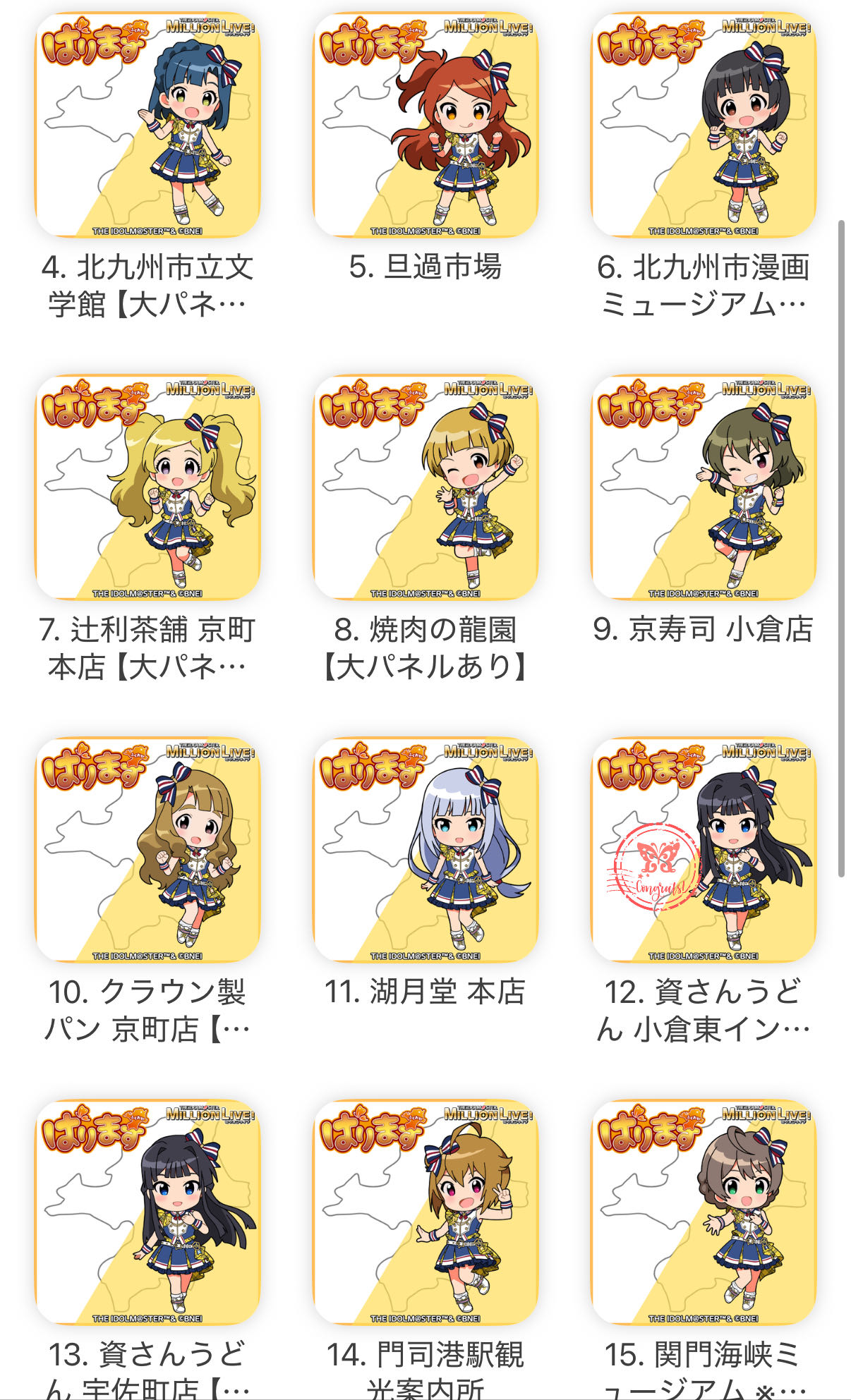Tap tile 15. 関門海峡ミュージアム
Screen dimensions: 851x1400
pyautogui.click(x=704, y=1213)
